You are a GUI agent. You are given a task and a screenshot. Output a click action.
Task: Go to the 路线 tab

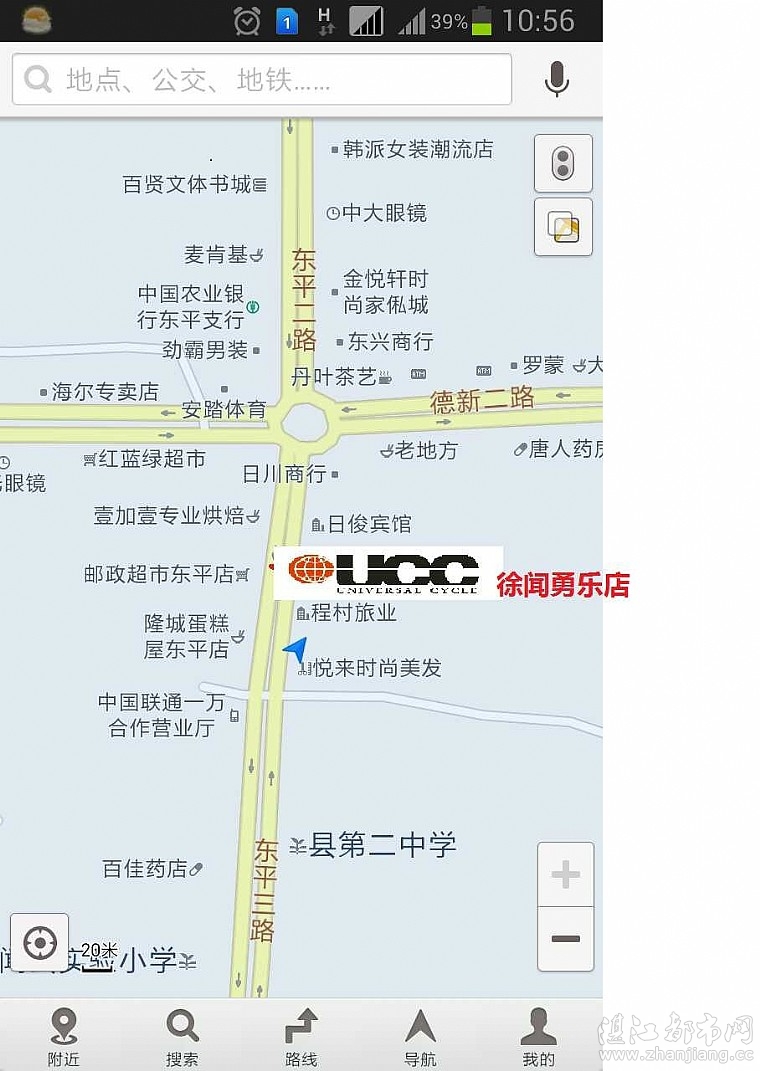[x=301, y=1037]
